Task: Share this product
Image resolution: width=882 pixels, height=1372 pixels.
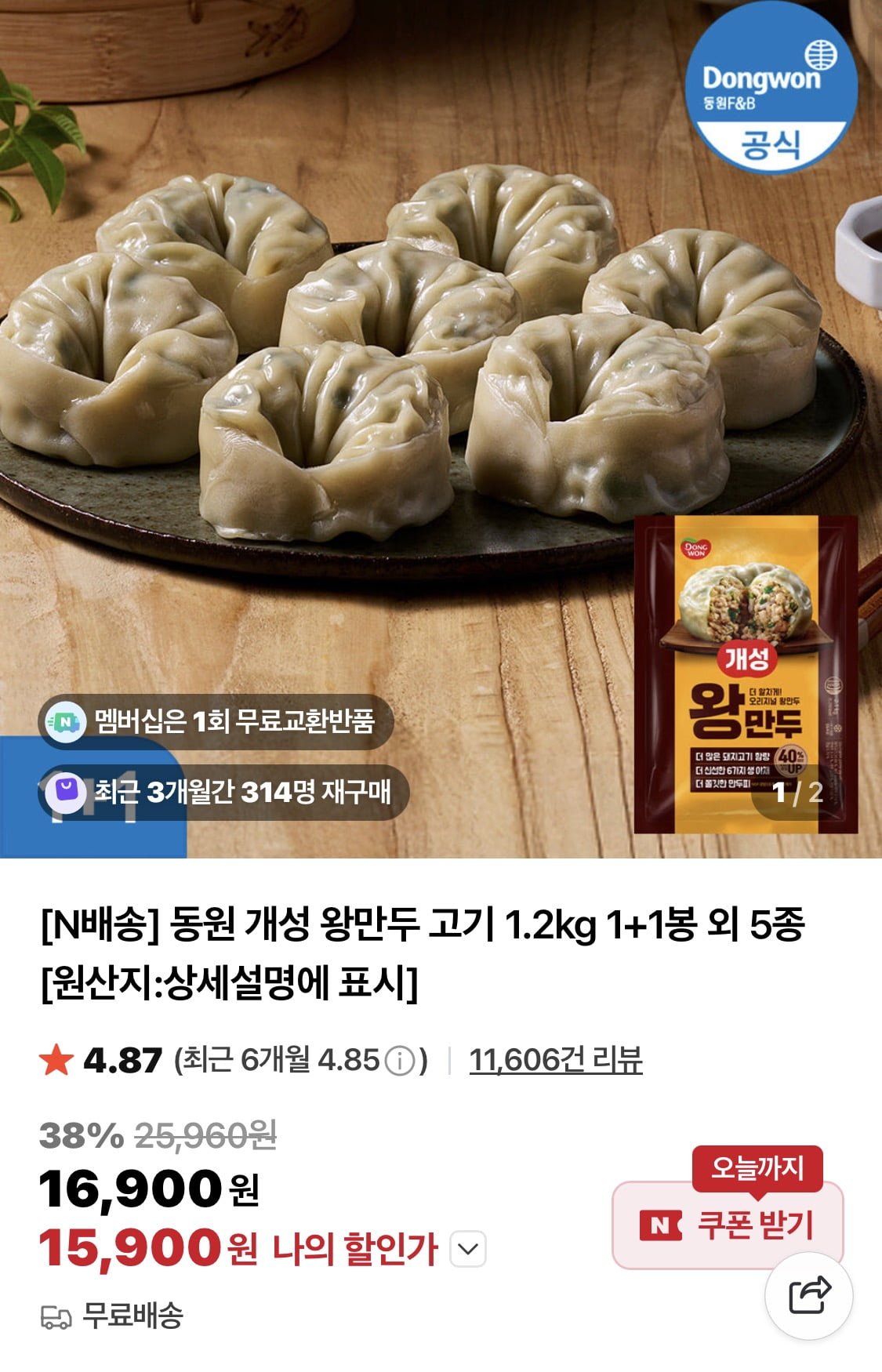Action: tap(808, 1295)
